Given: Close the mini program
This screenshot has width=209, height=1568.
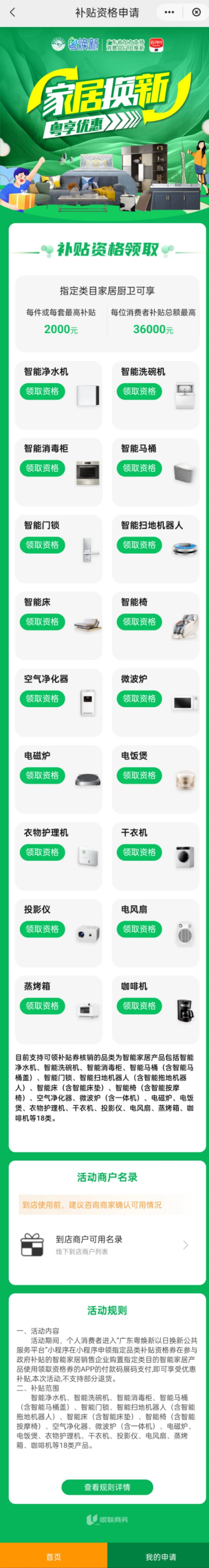Looking at the screenshot, I should 196,12.
